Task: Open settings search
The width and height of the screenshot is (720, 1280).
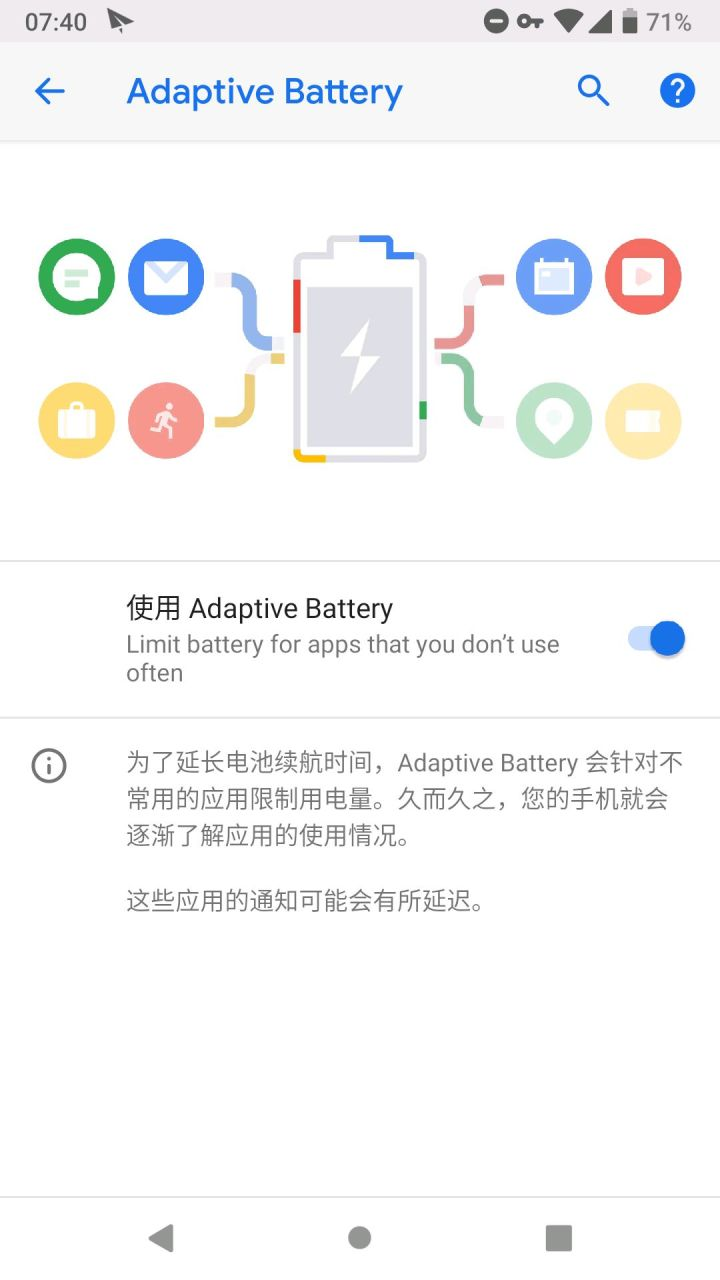Action: [x=593, y=91]
